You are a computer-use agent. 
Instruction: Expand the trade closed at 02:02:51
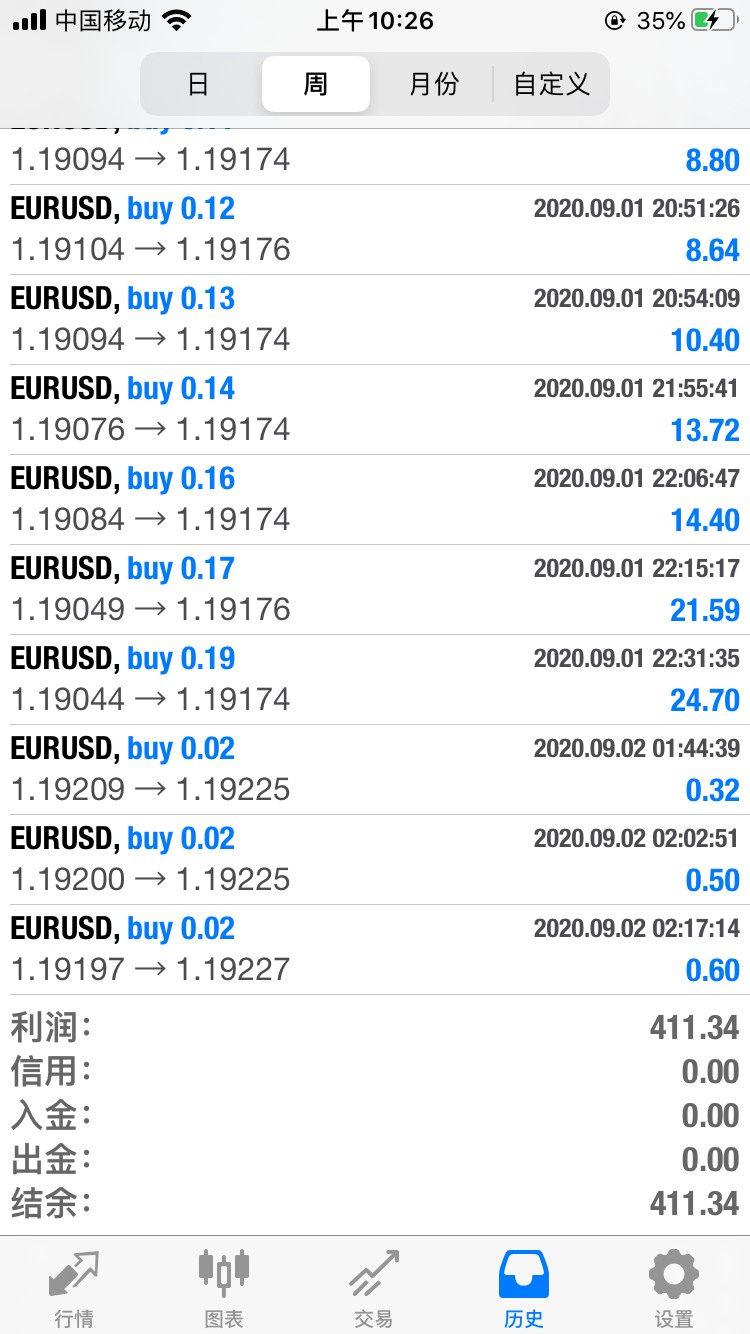(x=375, y=860)
